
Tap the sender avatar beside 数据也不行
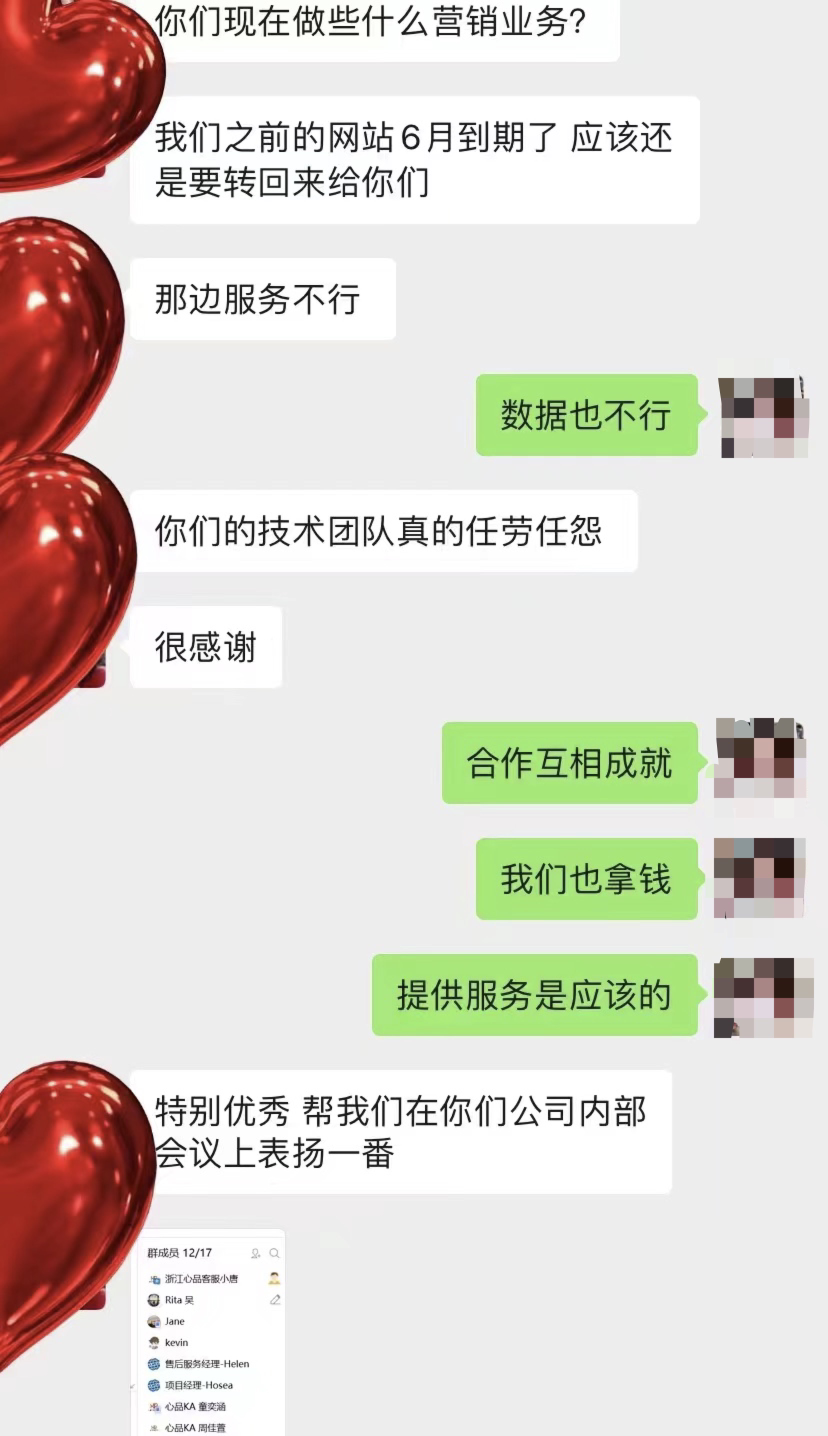pos(764,416)
